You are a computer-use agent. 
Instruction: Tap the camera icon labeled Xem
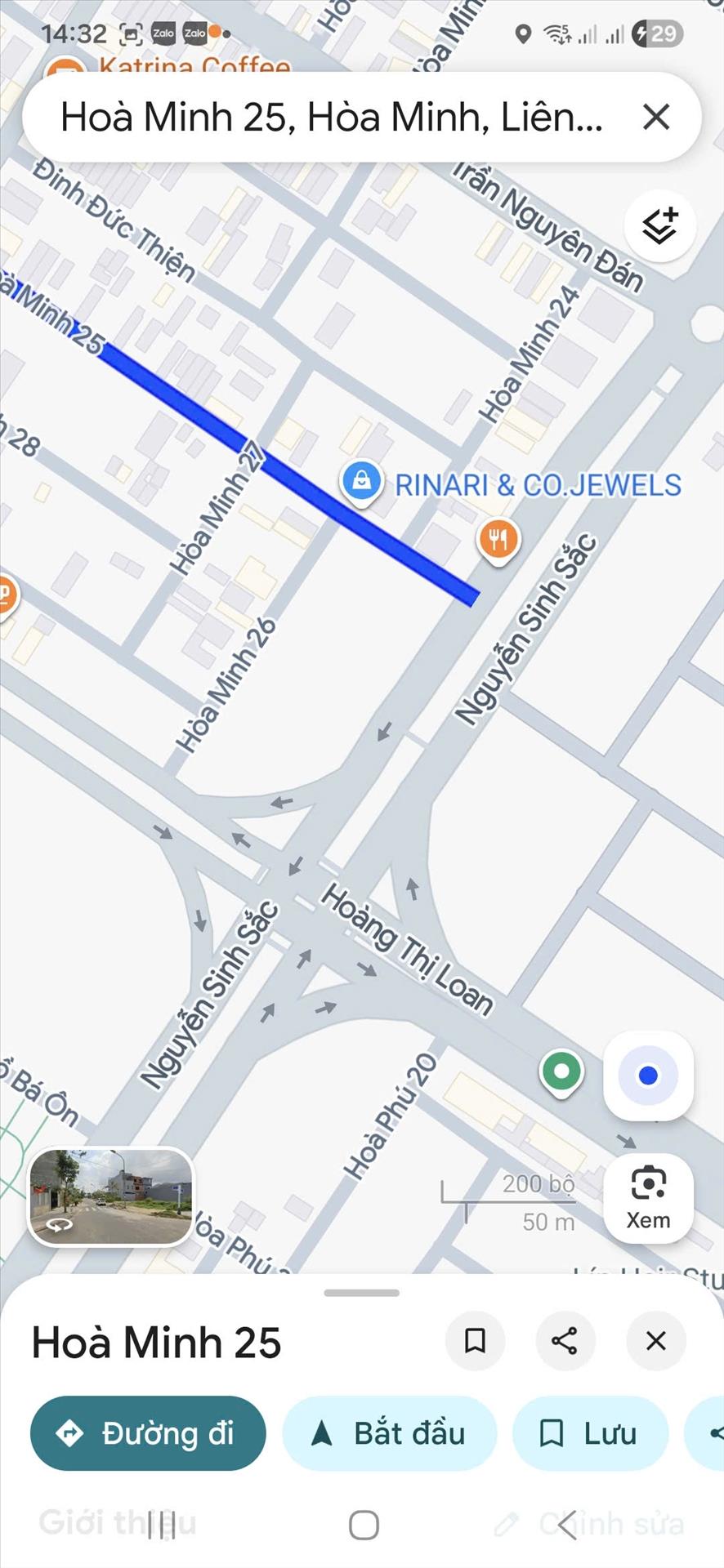647,1198
